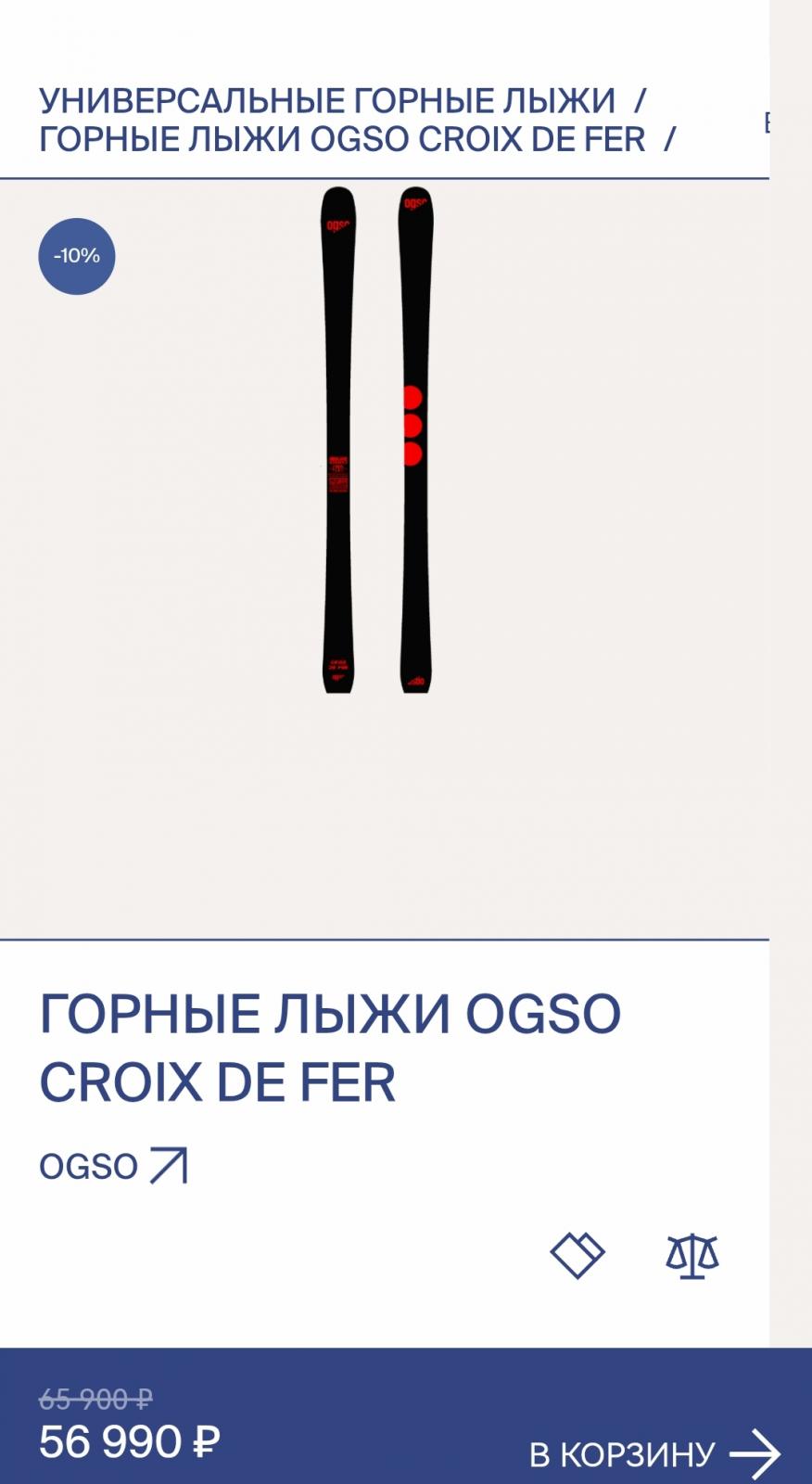Screen dimensions: 812x1484
Task: Add the skis to favorites
Action: click(x=577, y=1256)
